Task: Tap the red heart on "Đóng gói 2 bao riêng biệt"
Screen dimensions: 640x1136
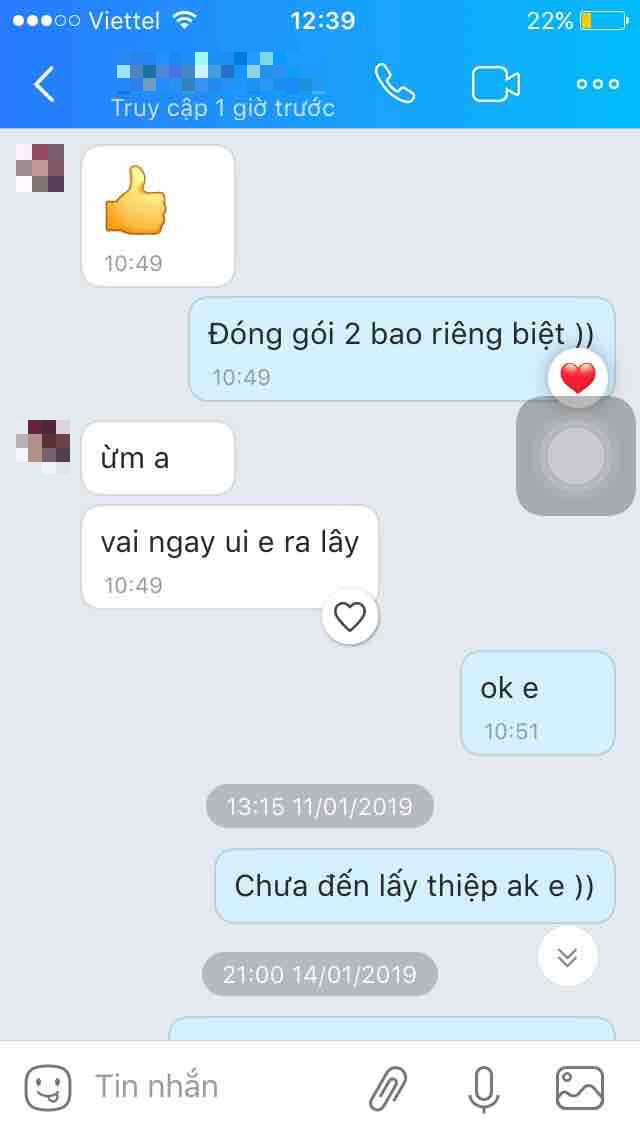Action: 577,378
